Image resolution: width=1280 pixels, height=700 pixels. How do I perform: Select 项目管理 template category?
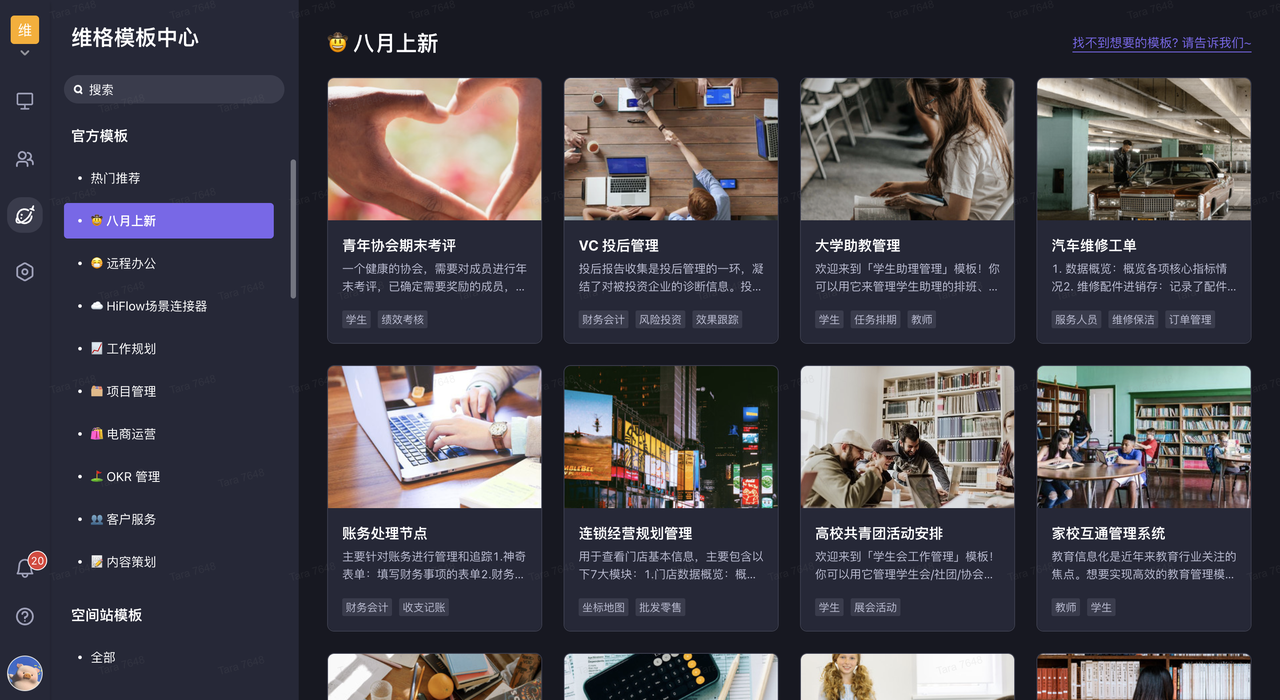[131, 391]
